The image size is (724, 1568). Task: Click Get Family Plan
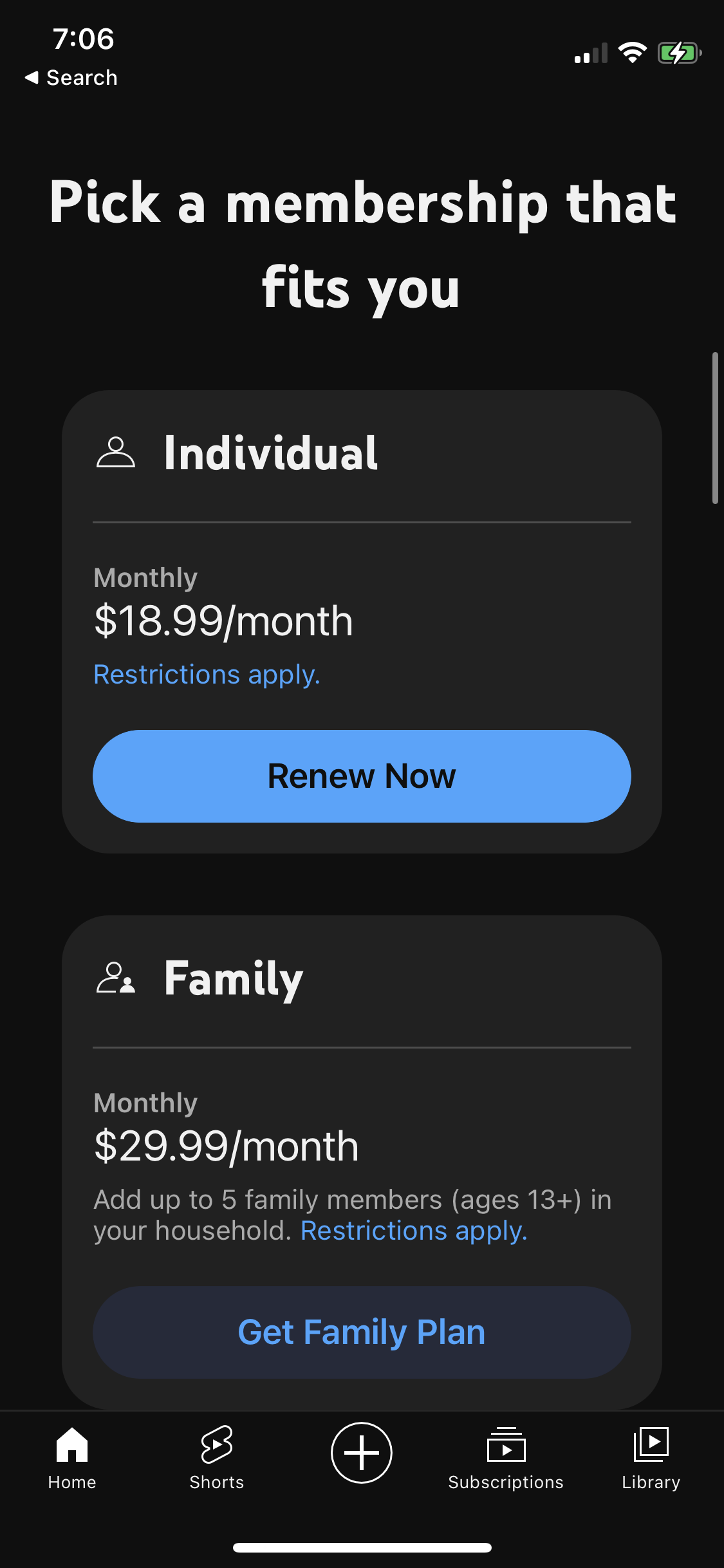pos(362,1332)
